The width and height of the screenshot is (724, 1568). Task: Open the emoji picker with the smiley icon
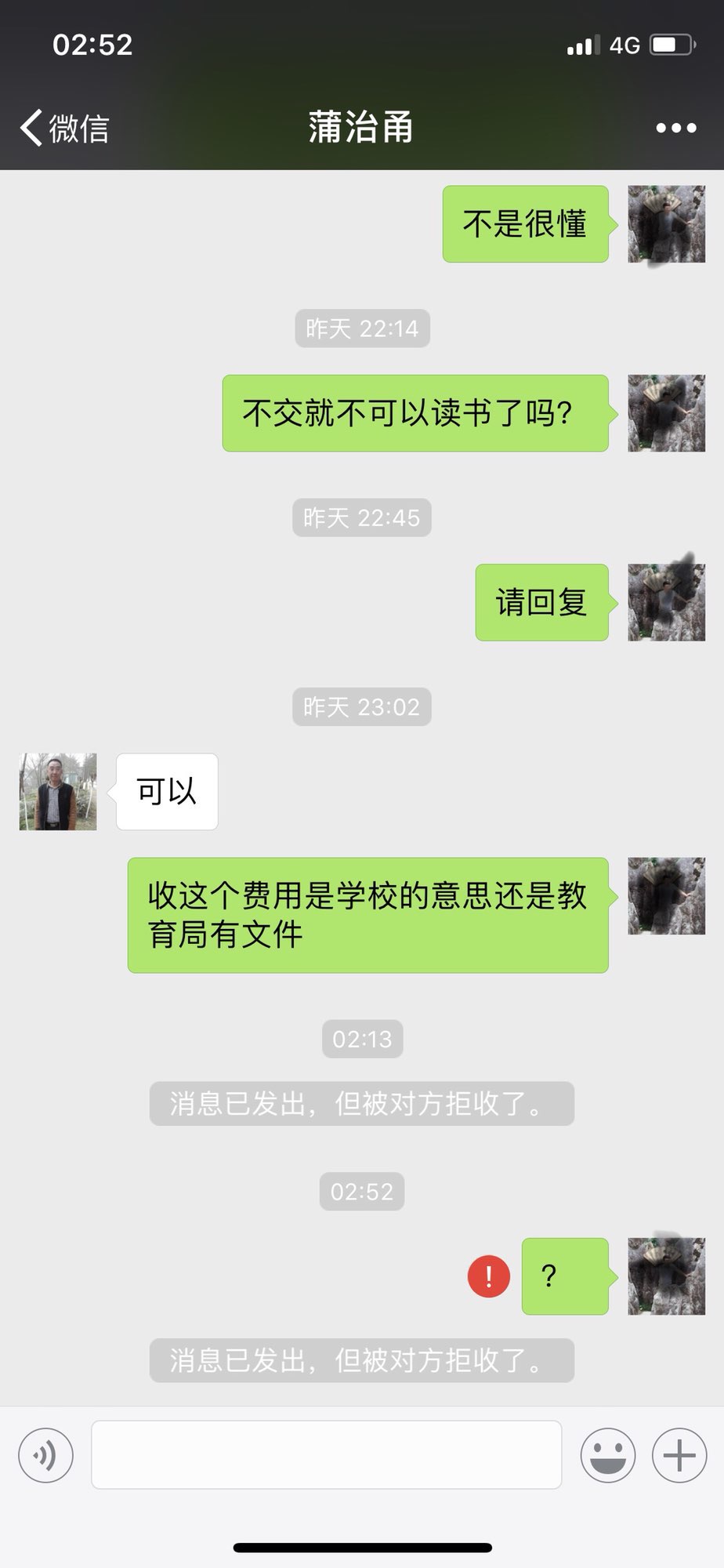609,1455
